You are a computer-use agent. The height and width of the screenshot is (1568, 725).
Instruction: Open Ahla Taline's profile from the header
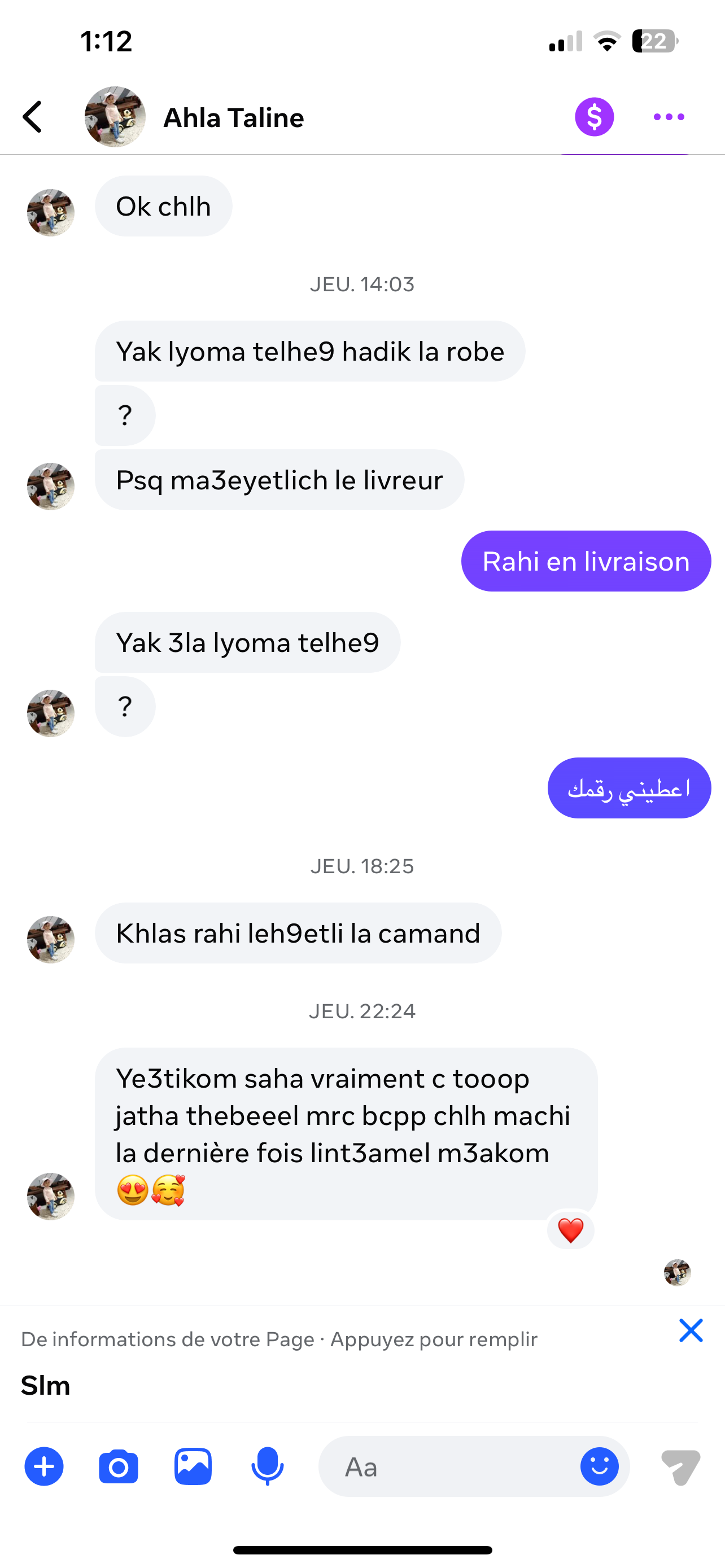[233, 117]
